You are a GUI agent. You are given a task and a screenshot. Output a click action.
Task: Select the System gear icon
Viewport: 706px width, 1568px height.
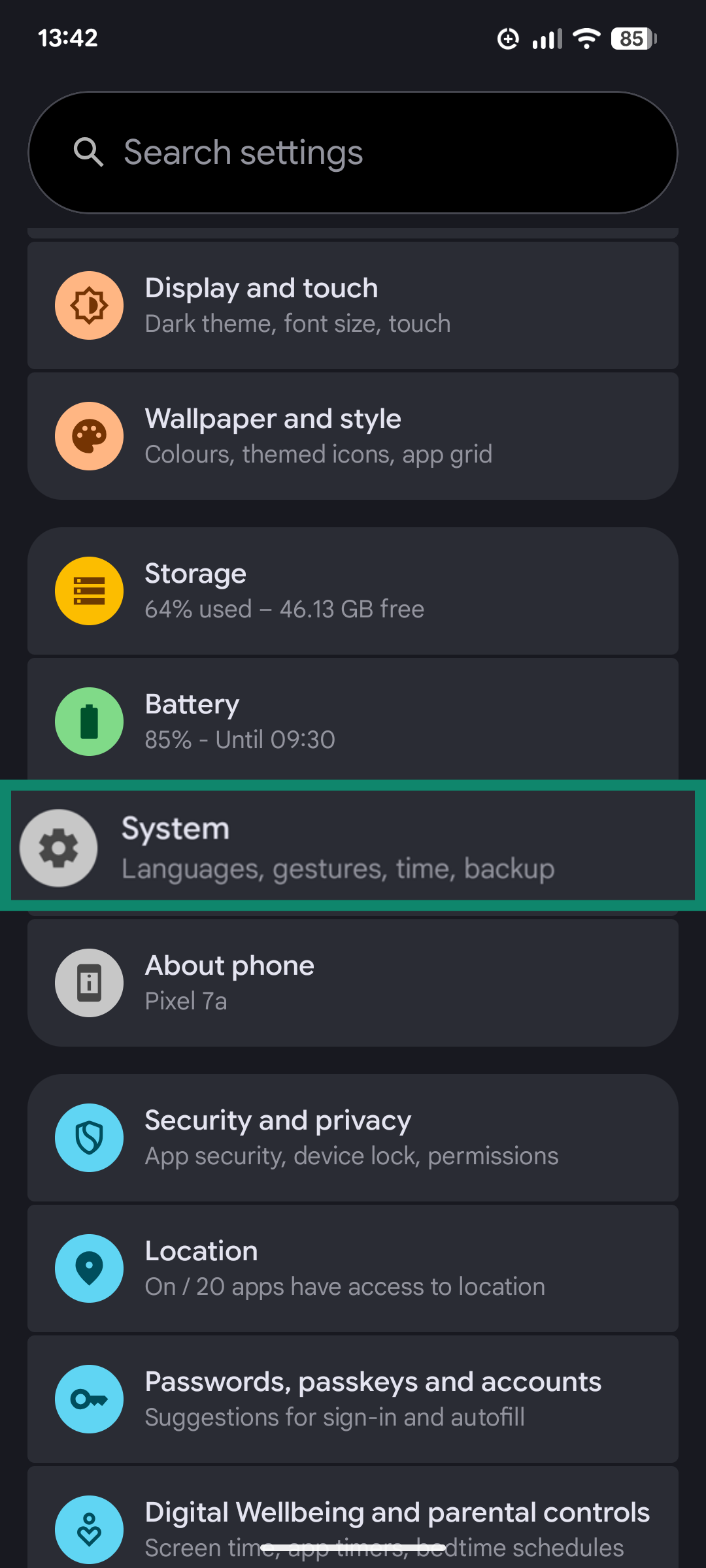(58, 847)
